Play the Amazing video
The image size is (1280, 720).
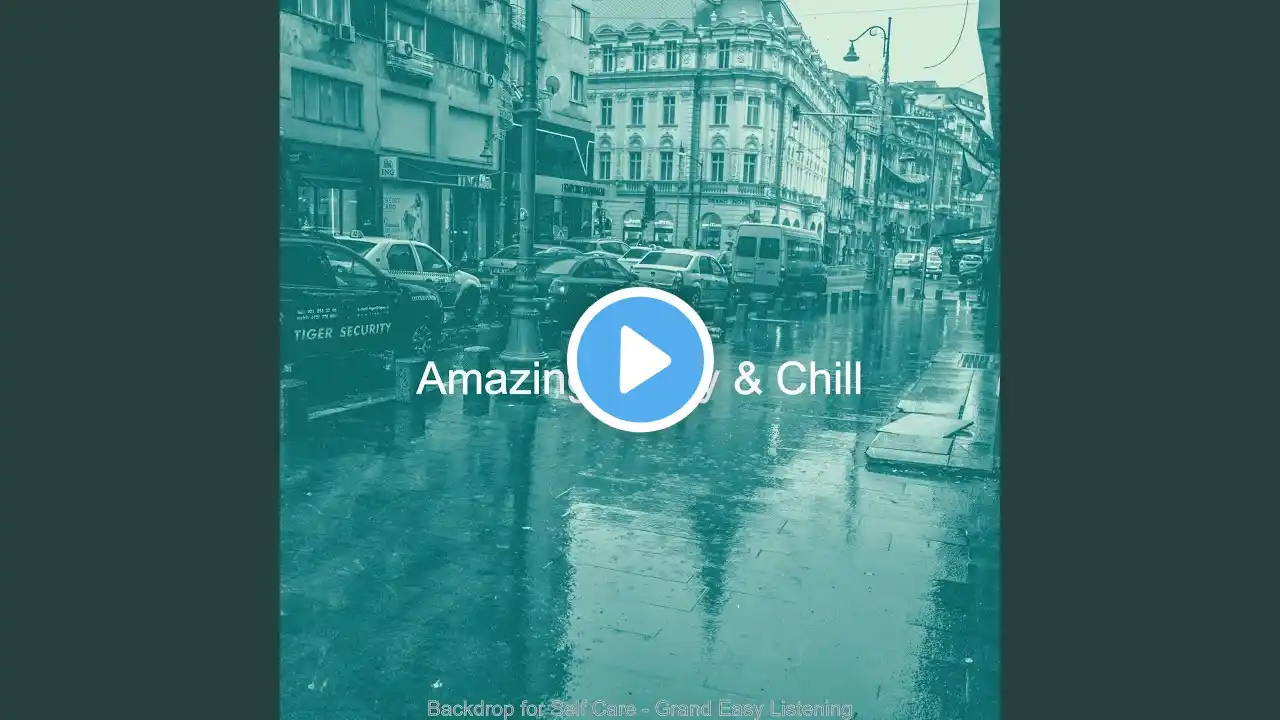click(x=640, y=360)
